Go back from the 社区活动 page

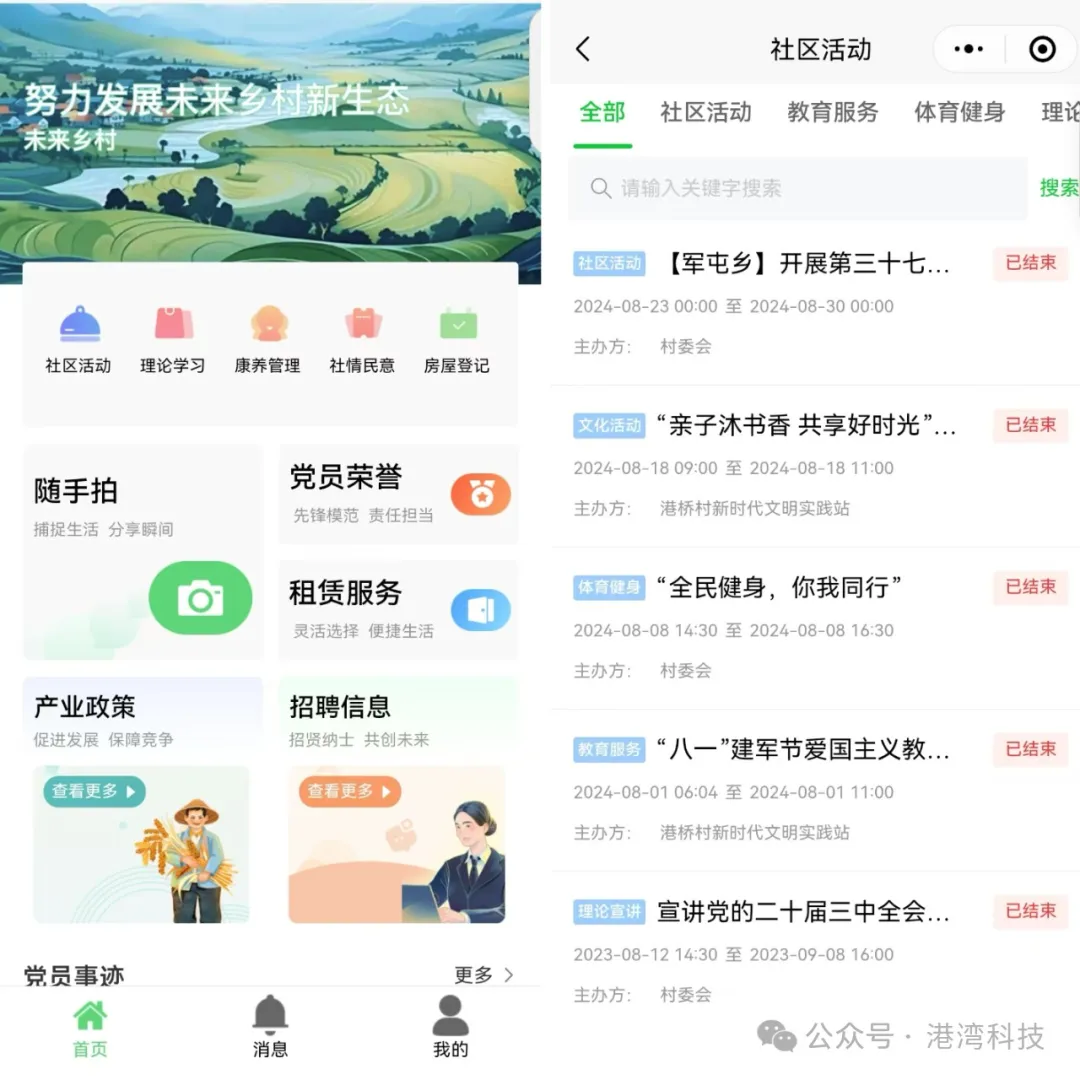[x=584, y=49]
